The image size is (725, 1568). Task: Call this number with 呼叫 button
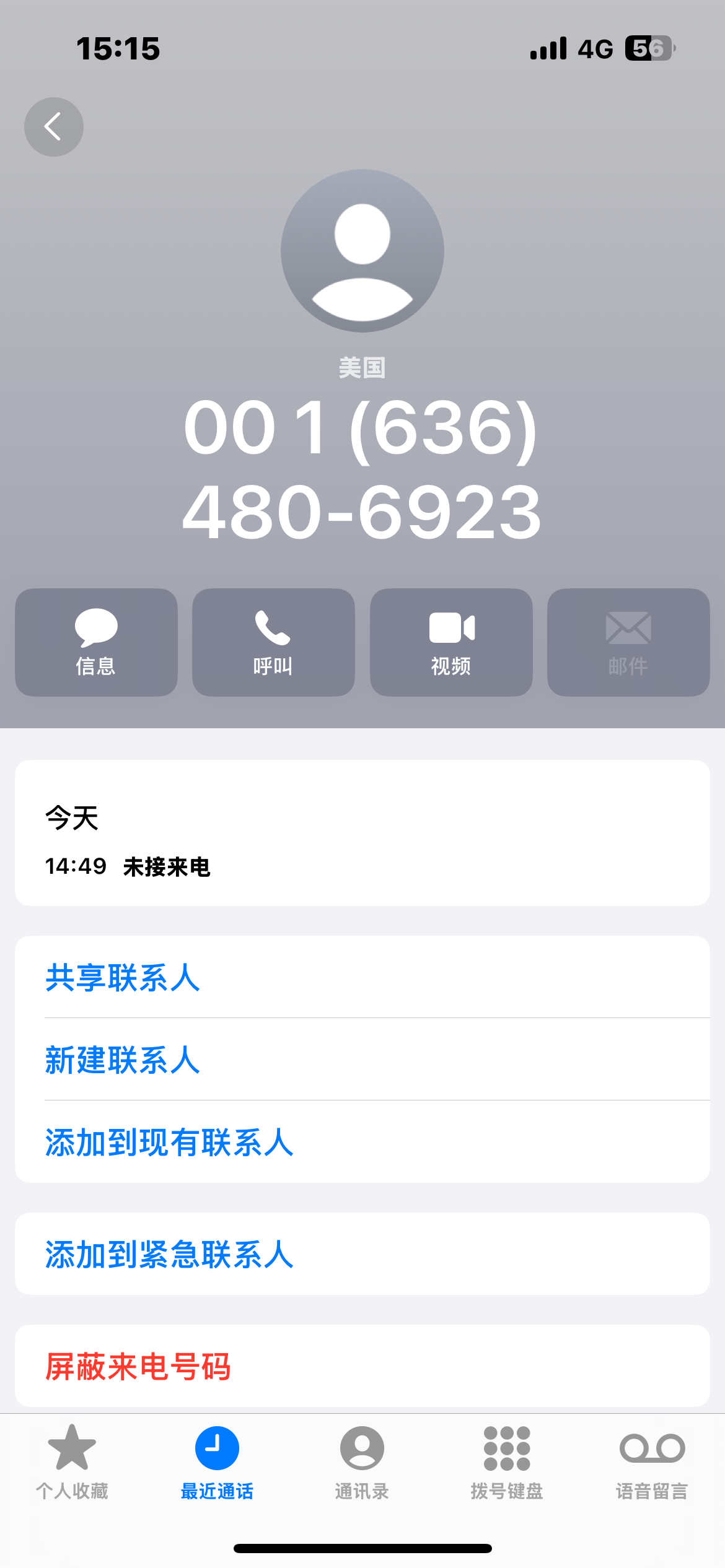pyautogui.click(x=273, y=642)
